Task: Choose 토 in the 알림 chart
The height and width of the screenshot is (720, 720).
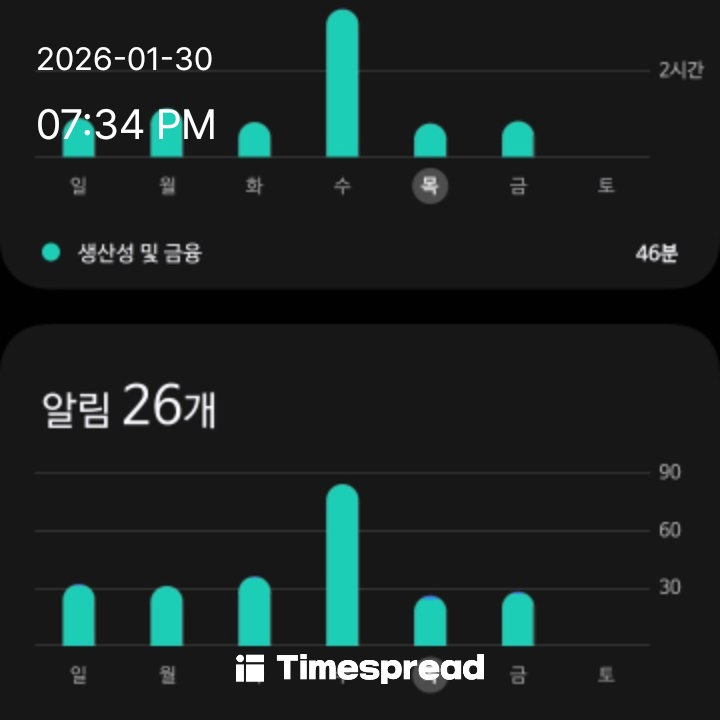Action: tap(606, 675)
